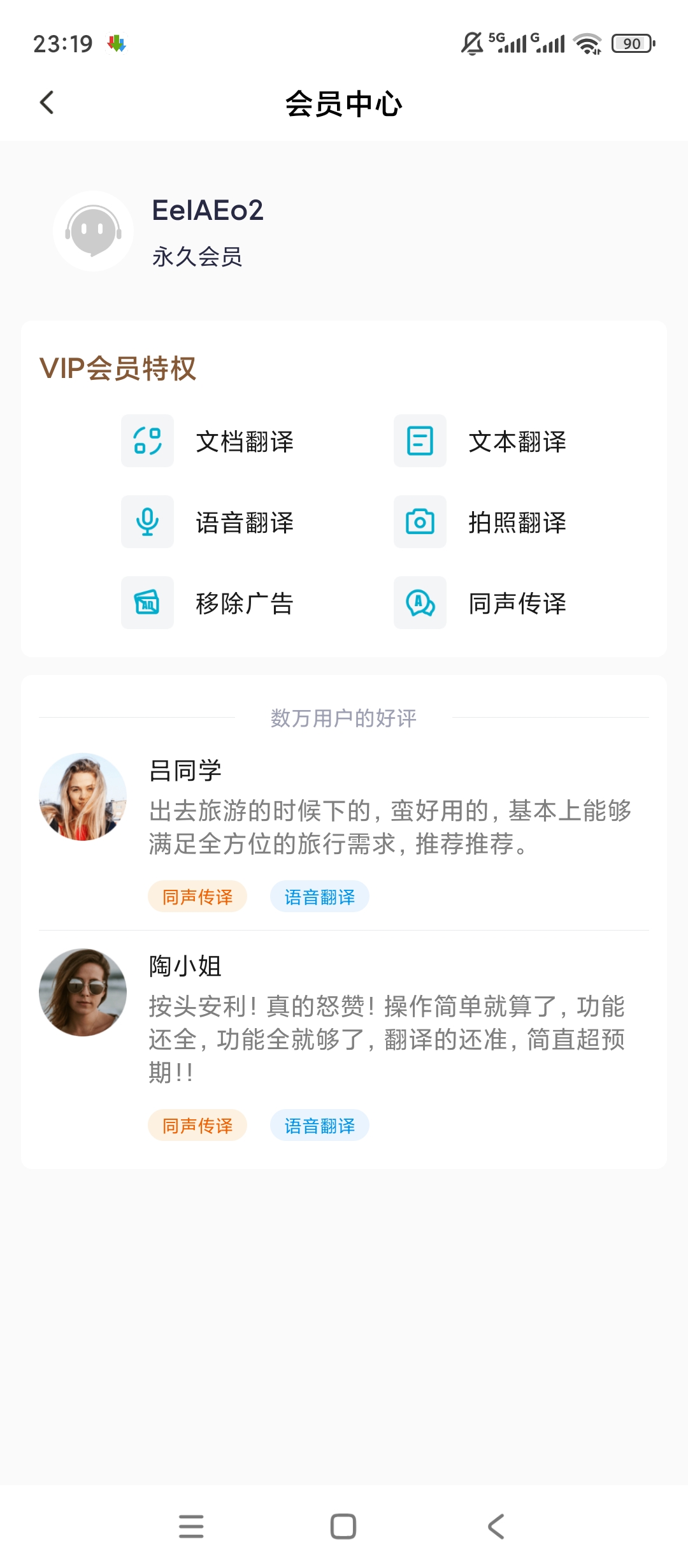The height and width of the screenshot is (1568, 688).
Task: Open the system recent apps menu
Action: [191, 1527]
